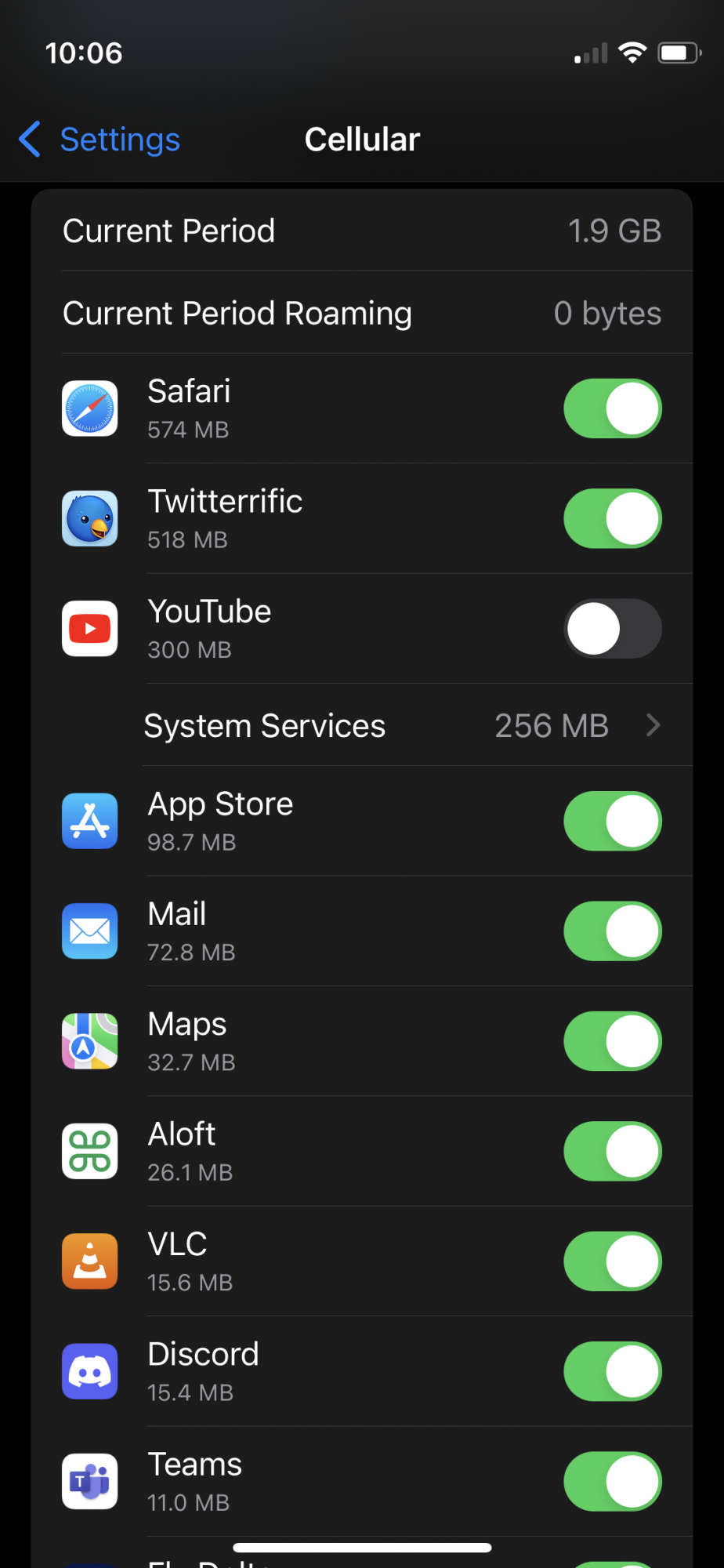Turn off the Aloft cellular switch

point(612,1152)
